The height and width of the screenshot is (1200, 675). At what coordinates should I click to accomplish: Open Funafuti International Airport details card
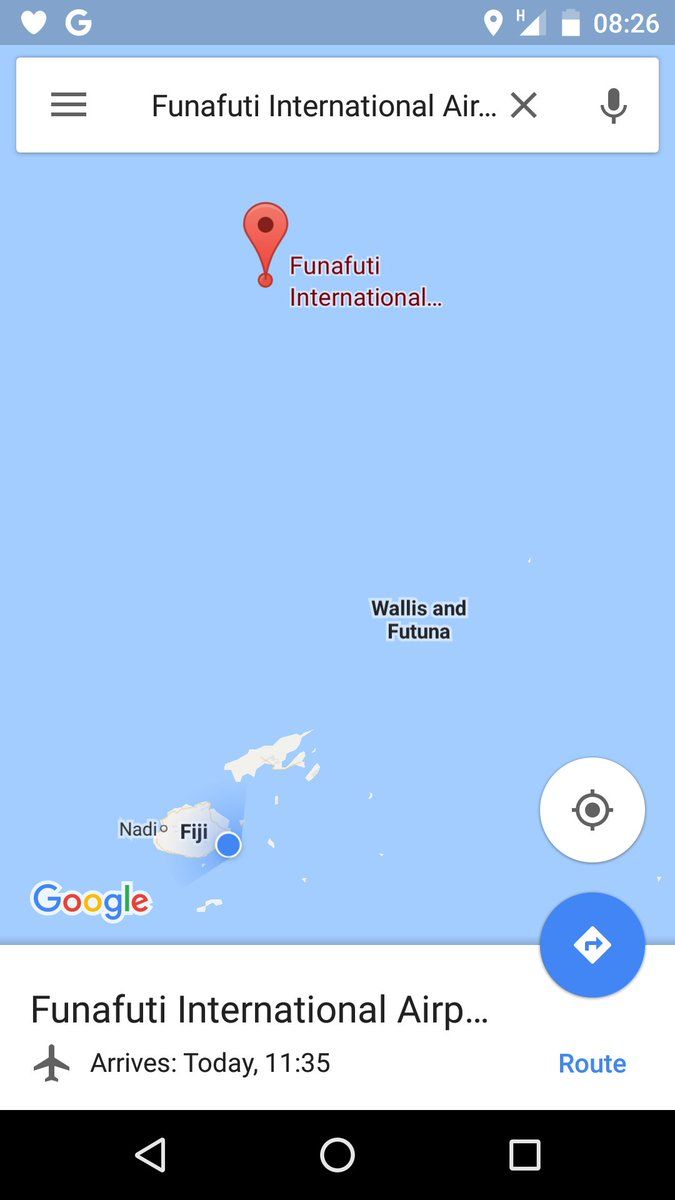[x=260, y=1010]
